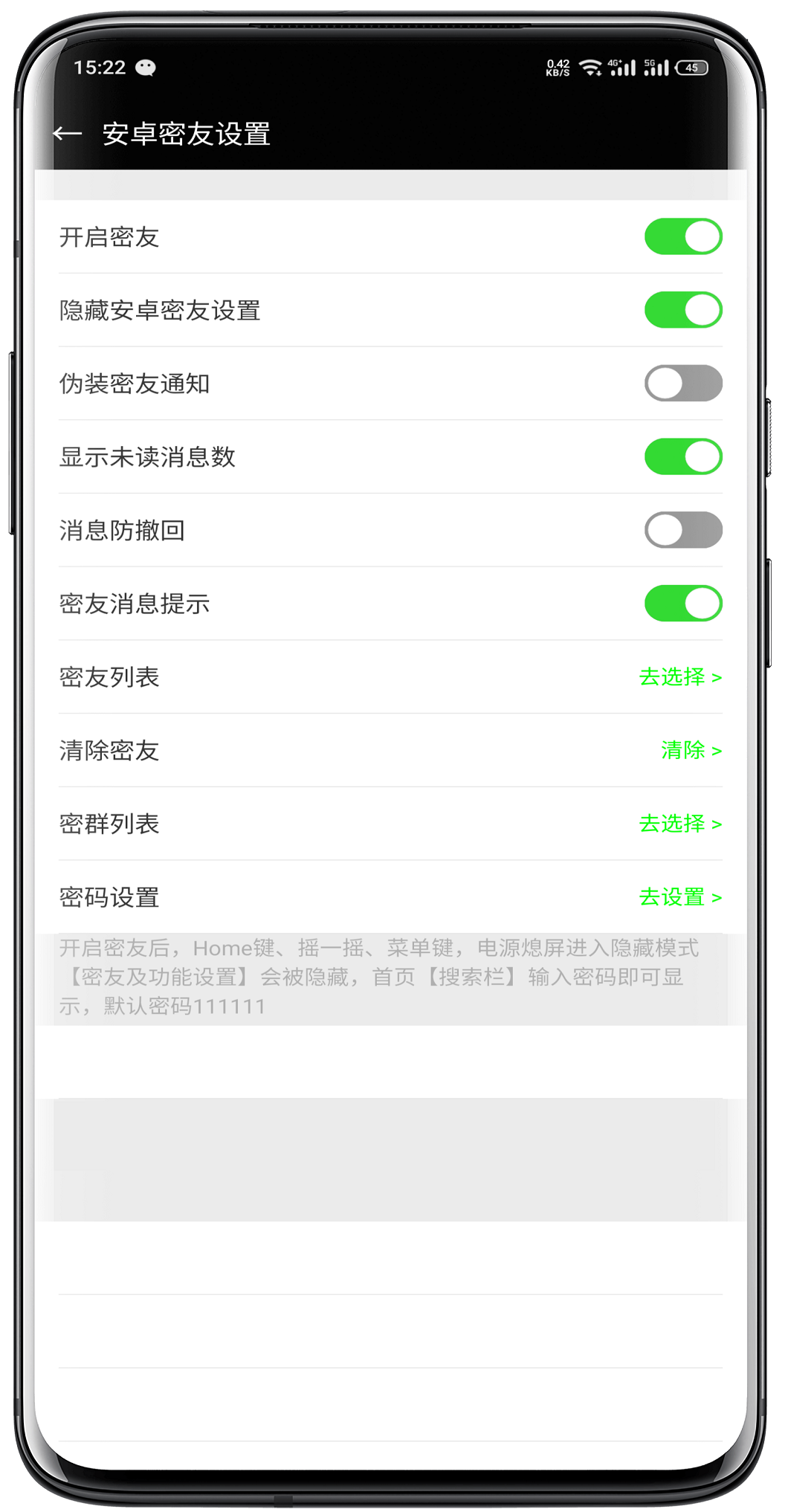Turn off the 开启密友 switch
Viewport: 788px width, 1512px height.
pyautogui.click(x=682, y=236)
